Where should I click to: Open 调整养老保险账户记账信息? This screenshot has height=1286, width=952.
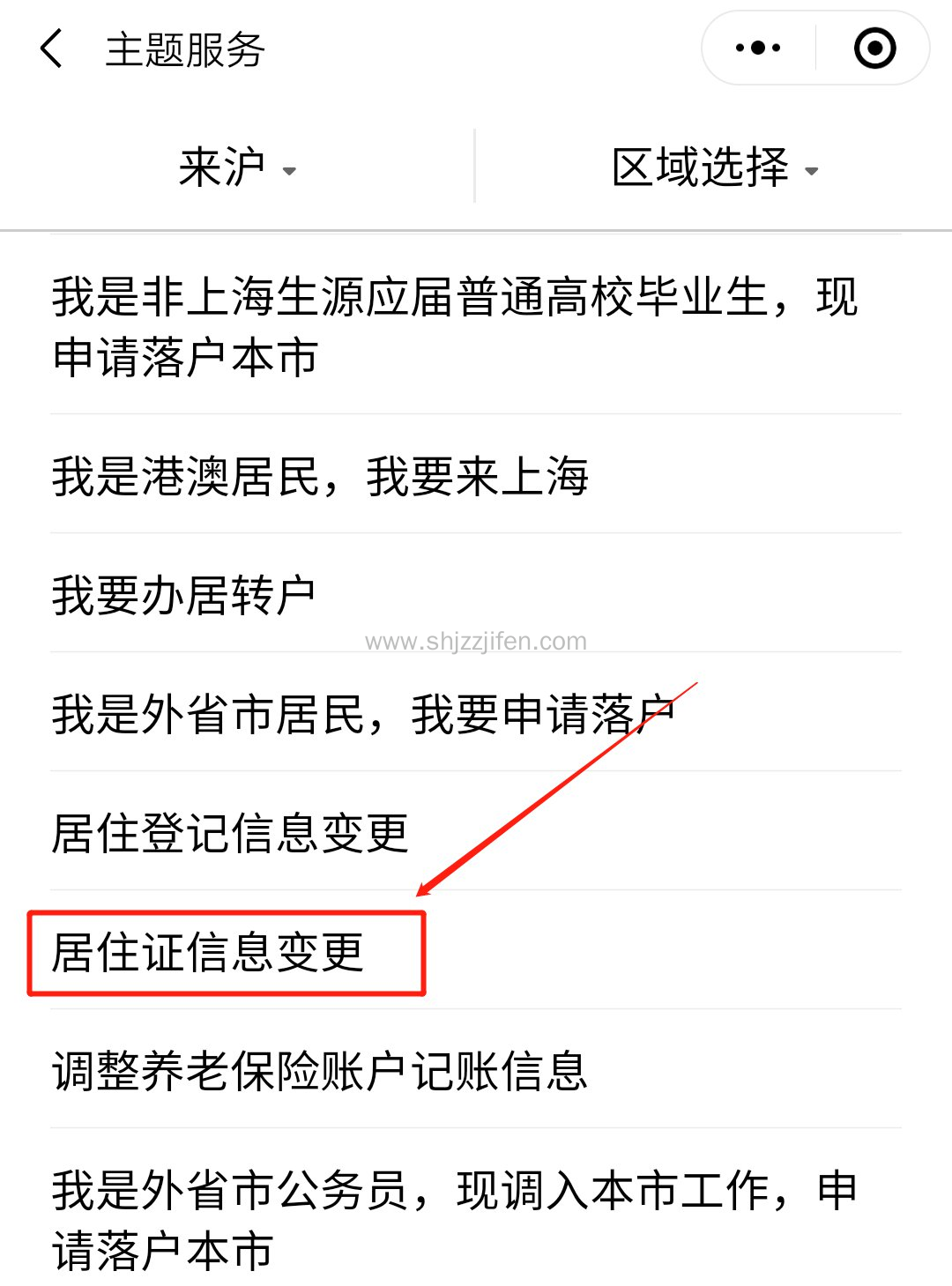(320, 1071)
